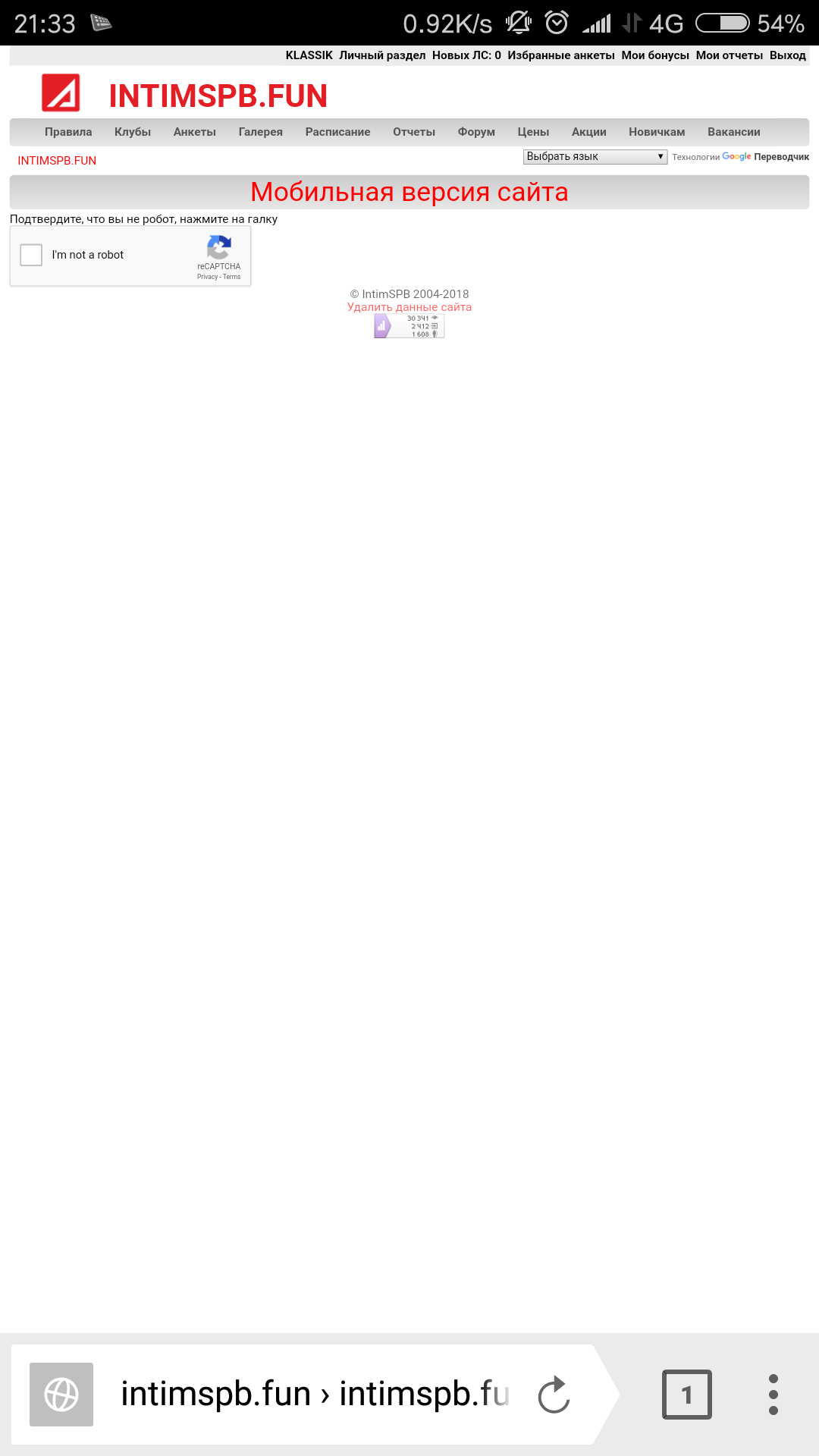The width and height of the screenshot is (819, 1456).
Task: Open Избранные анкеты link
Action: coord(561,55)
